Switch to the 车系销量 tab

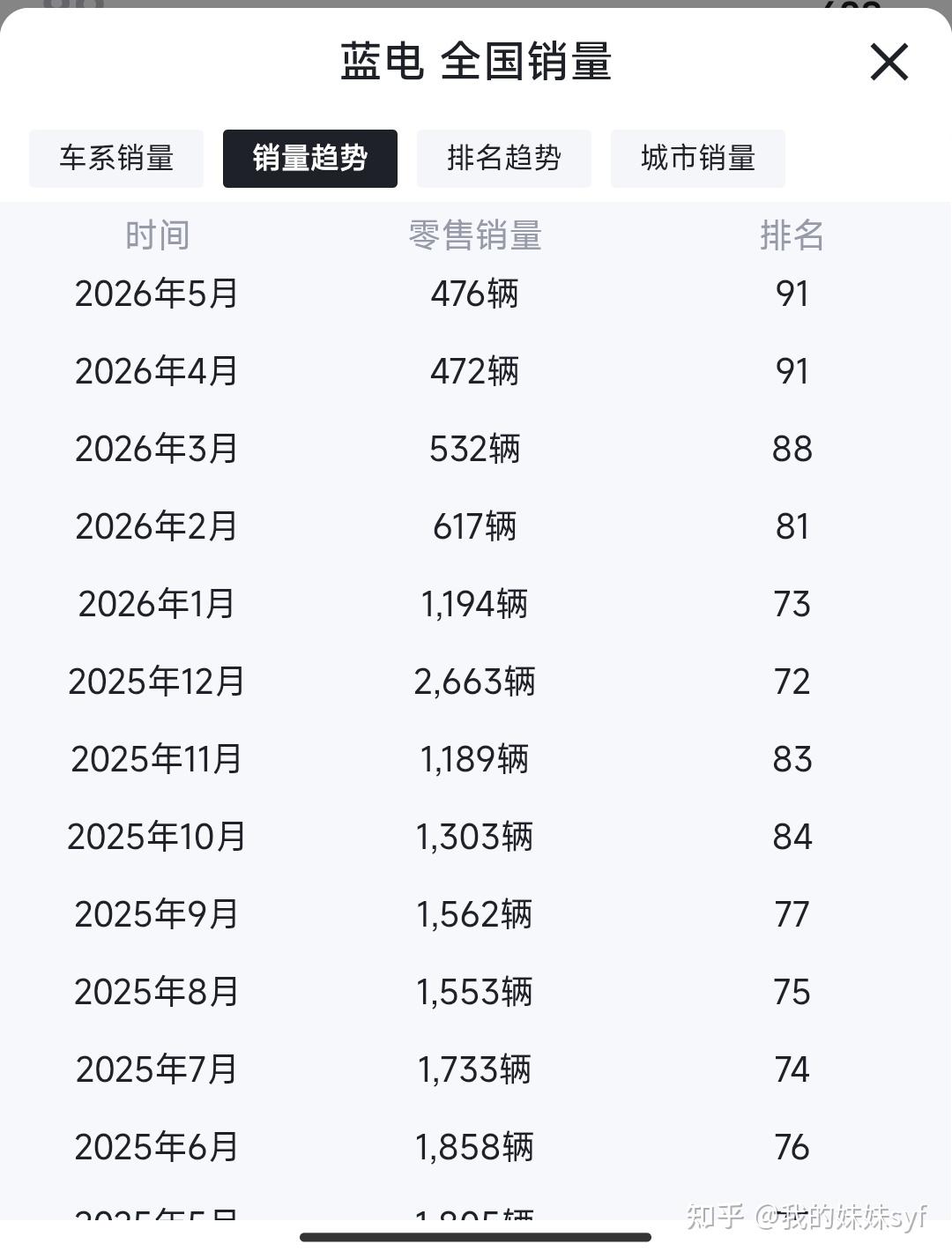click(116, 159)
